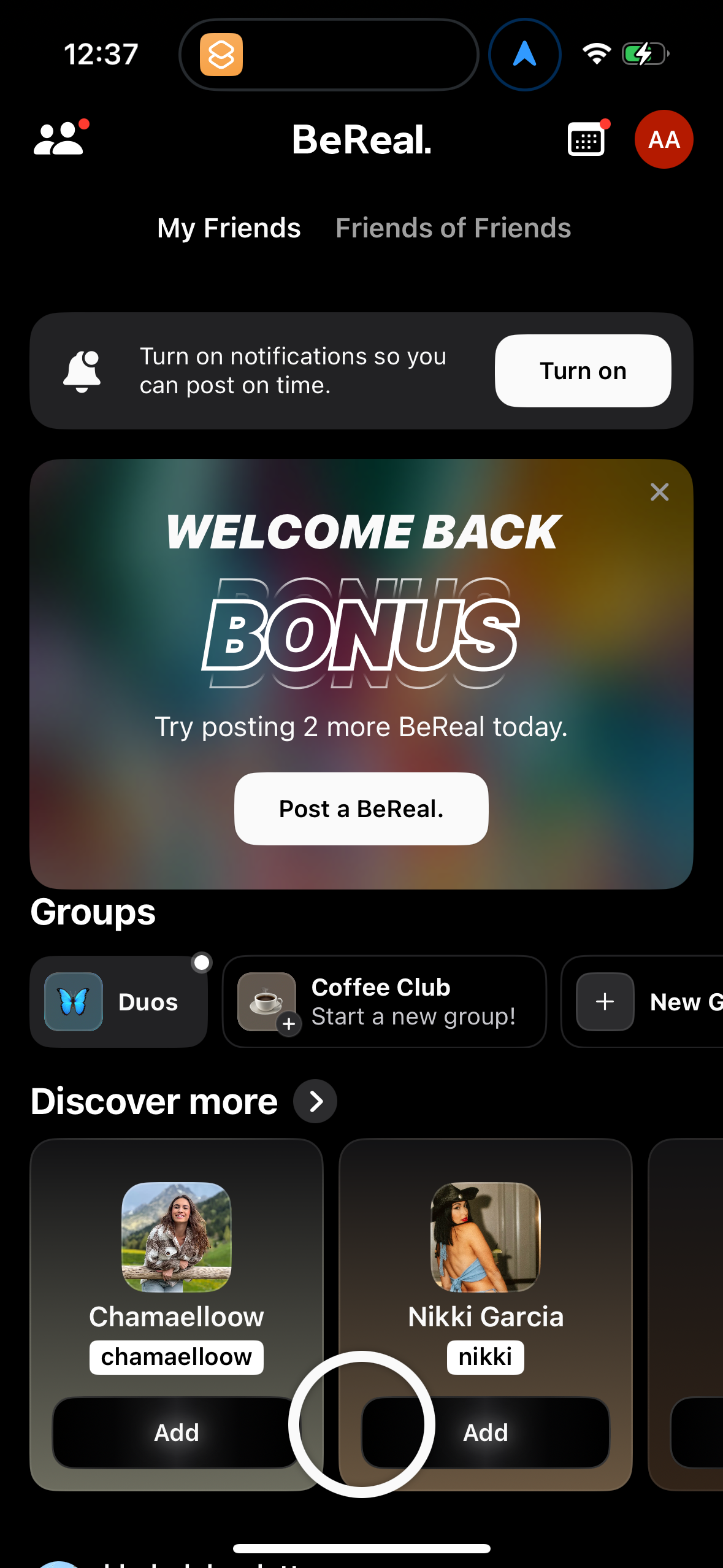Select the My Friends tab

(x=228, y=228)
